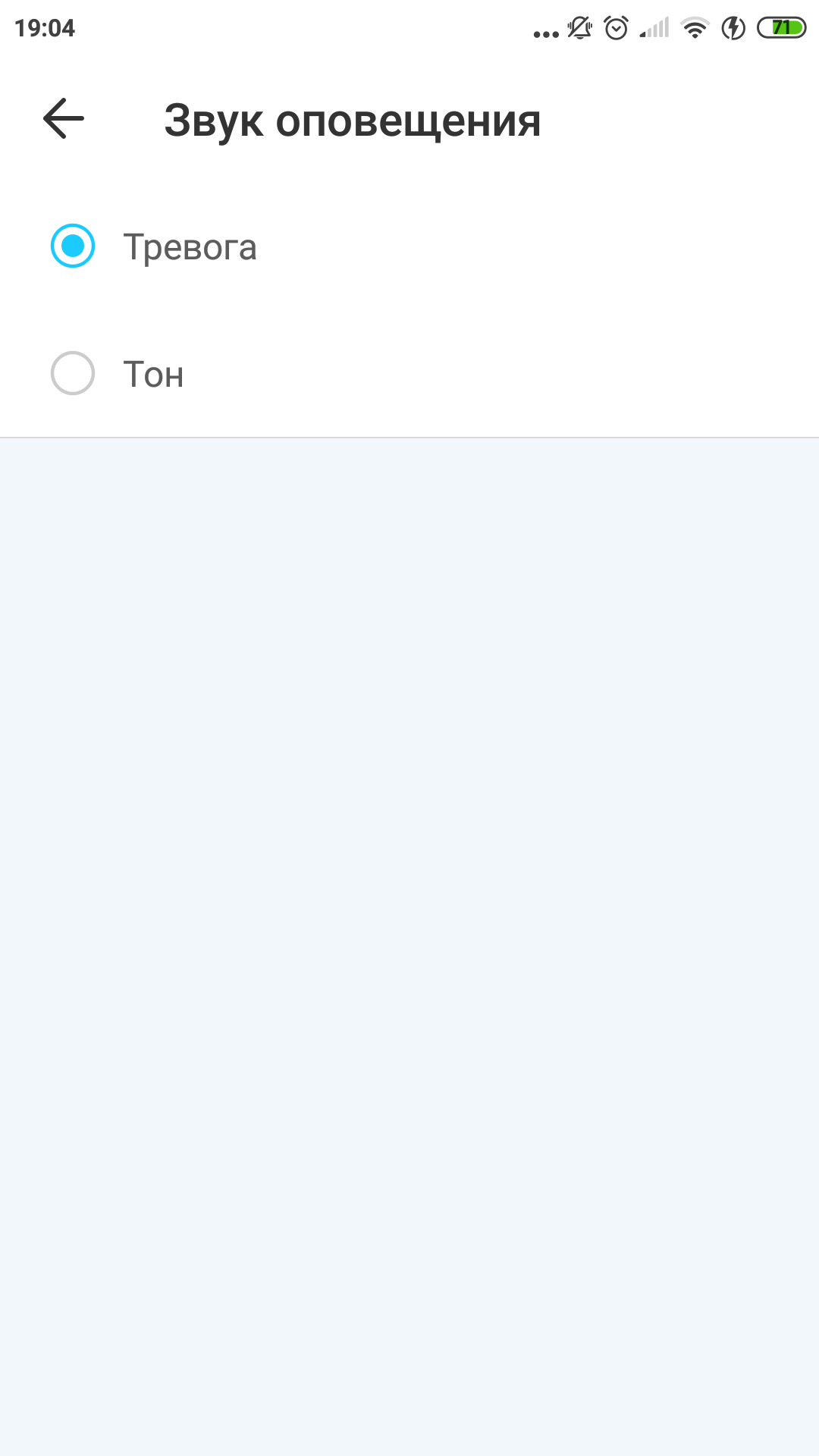The image size is (819, 1456).
Task: Choose Тон as notification sound
Action: (x=73, y=373)
